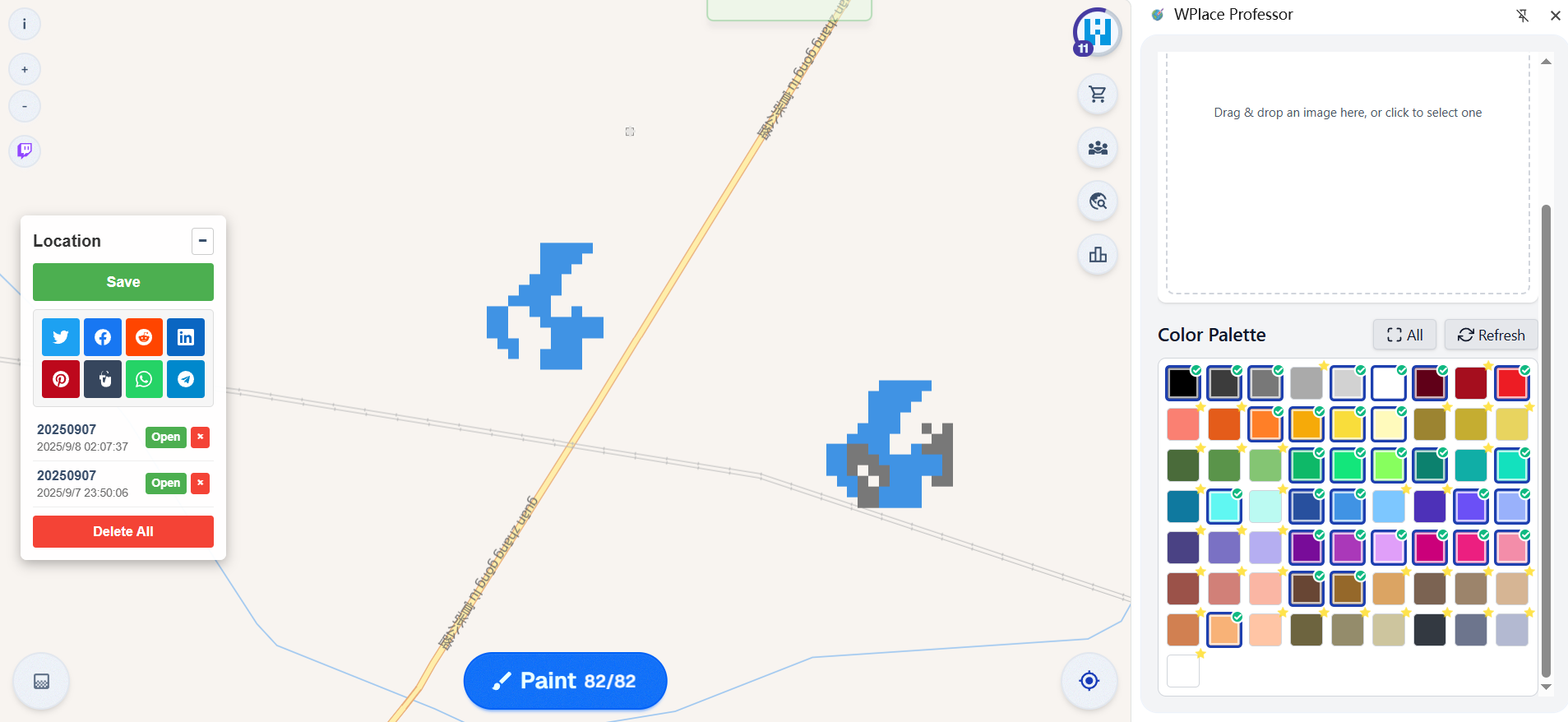Open the shopping cart store
This screenshot has height=722, width=1568.
(x=1098, y=95)
